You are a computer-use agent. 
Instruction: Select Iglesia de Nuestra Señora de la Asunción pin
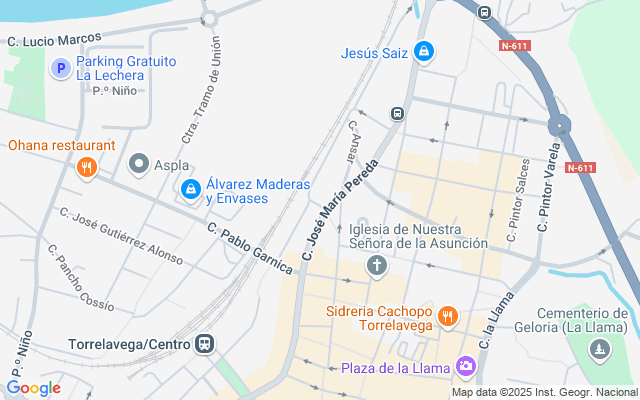click(x=376, y=265)
